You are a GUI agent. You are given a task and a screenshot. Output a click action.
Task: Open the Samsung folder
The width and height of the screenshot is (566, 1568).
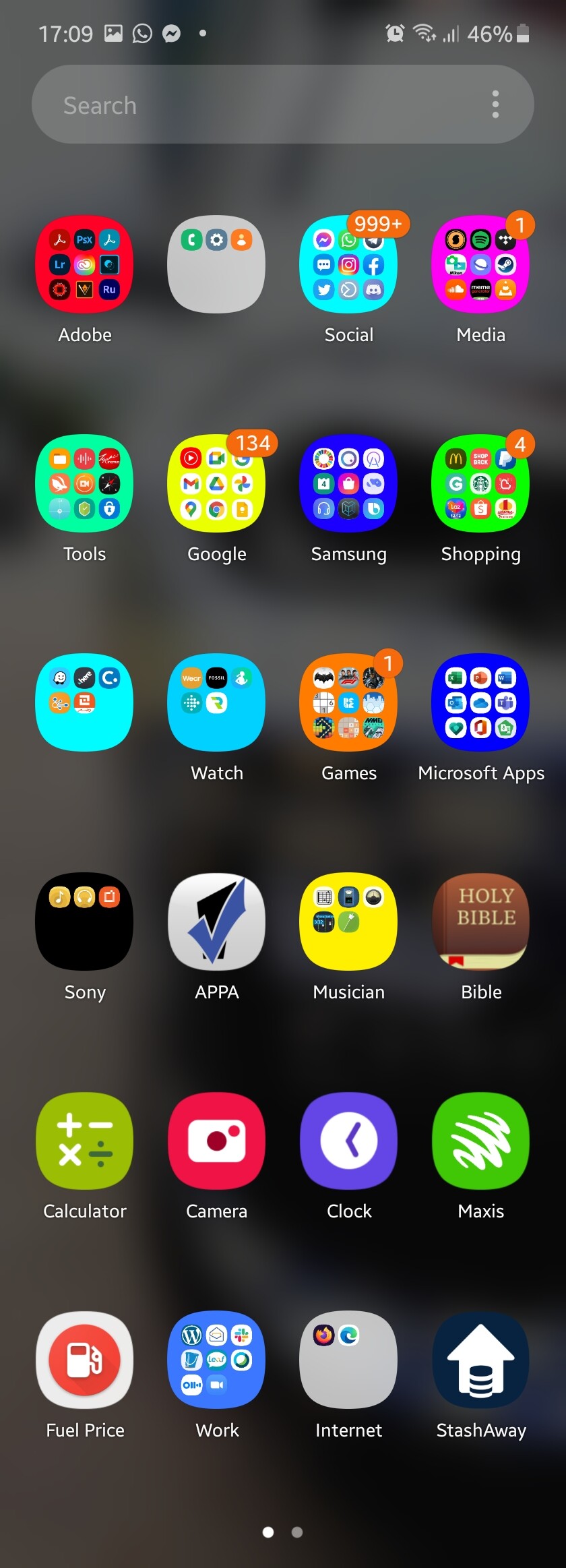click(x=348, y=483)
